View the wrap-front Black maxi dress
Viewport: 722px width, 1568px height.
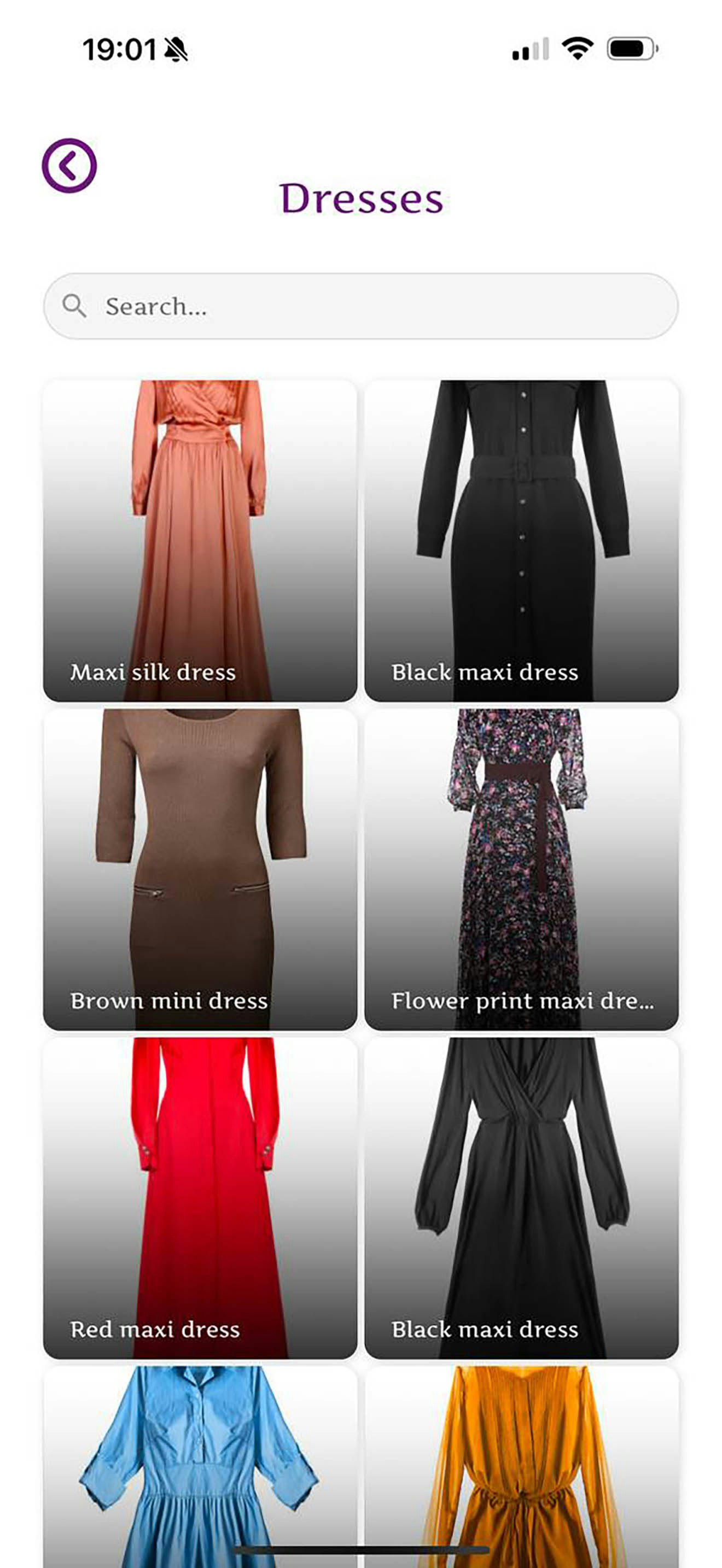521,1198
